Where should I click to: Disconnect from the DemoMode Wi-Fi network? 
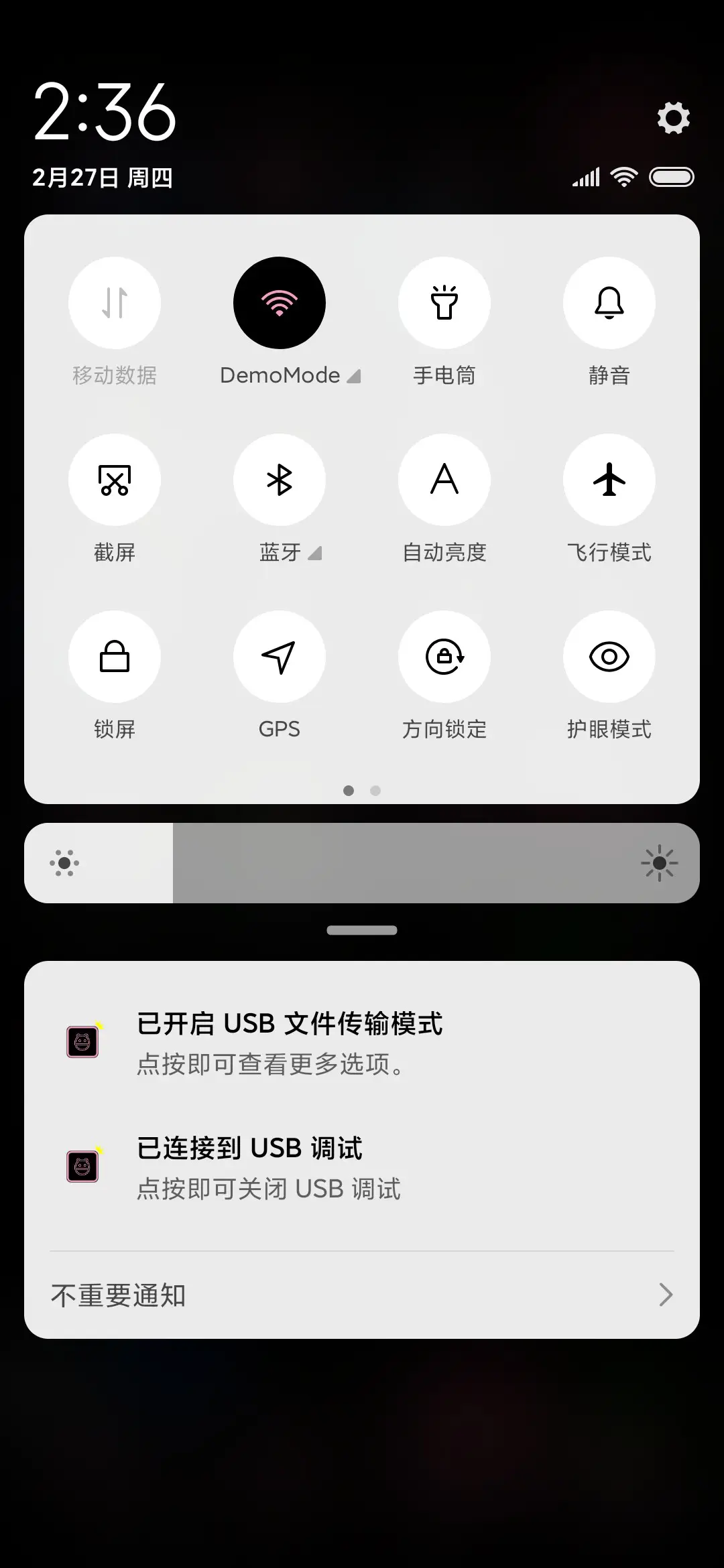280,303
